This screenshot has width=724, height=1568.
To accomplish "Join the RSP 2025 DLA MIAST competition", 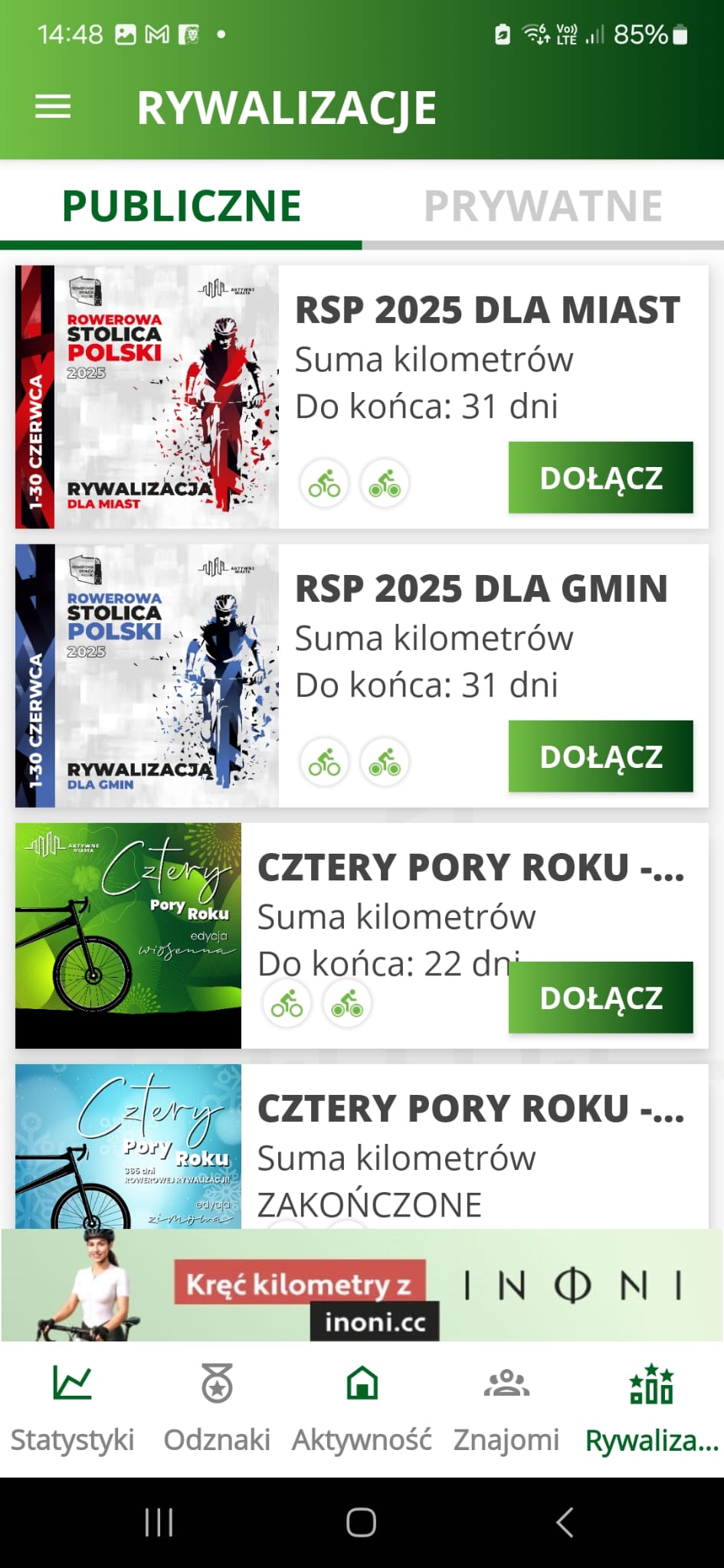I will point(600,478).
